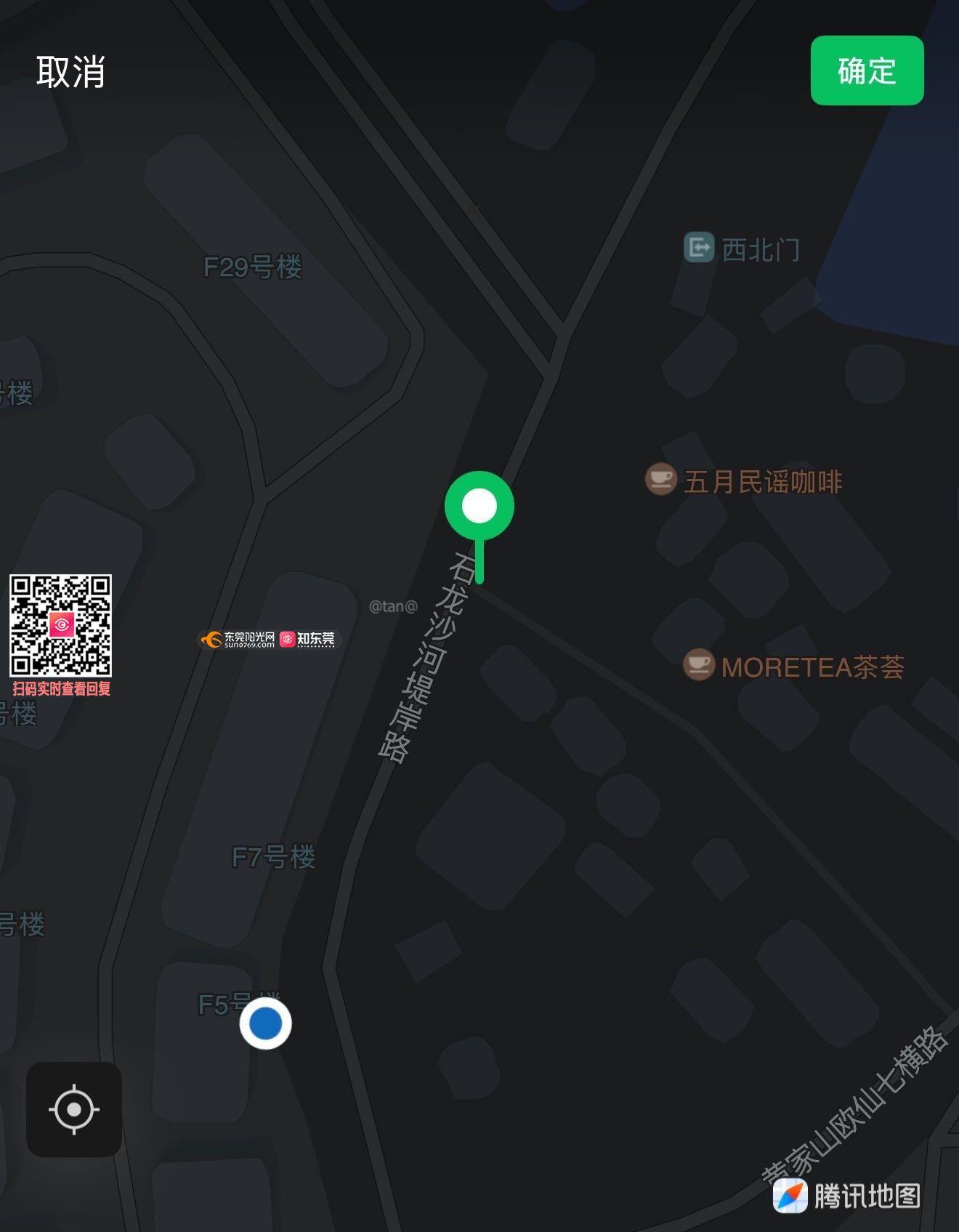
Task: Recenter map on current location
Action: point(74,1109)
